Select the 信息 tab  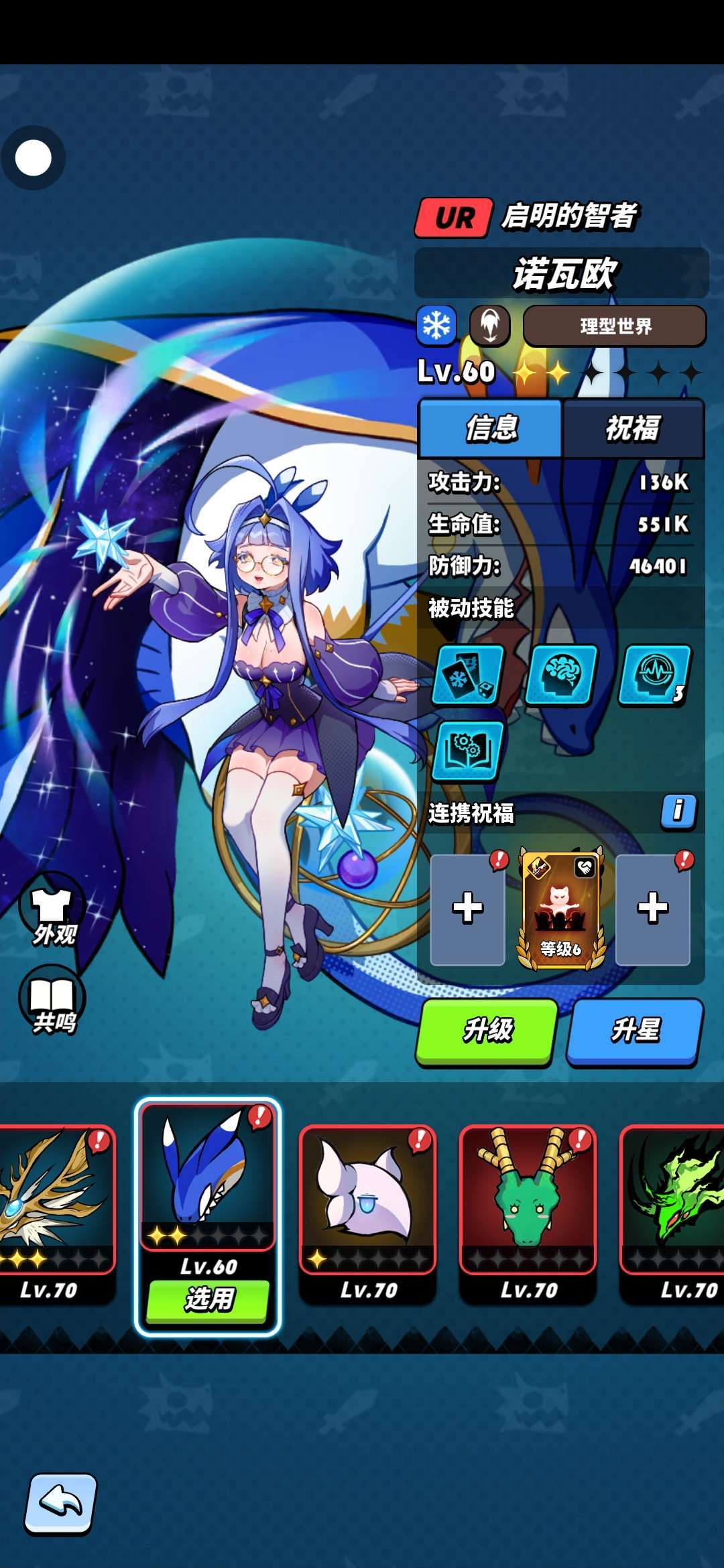(x=491, y=429)
